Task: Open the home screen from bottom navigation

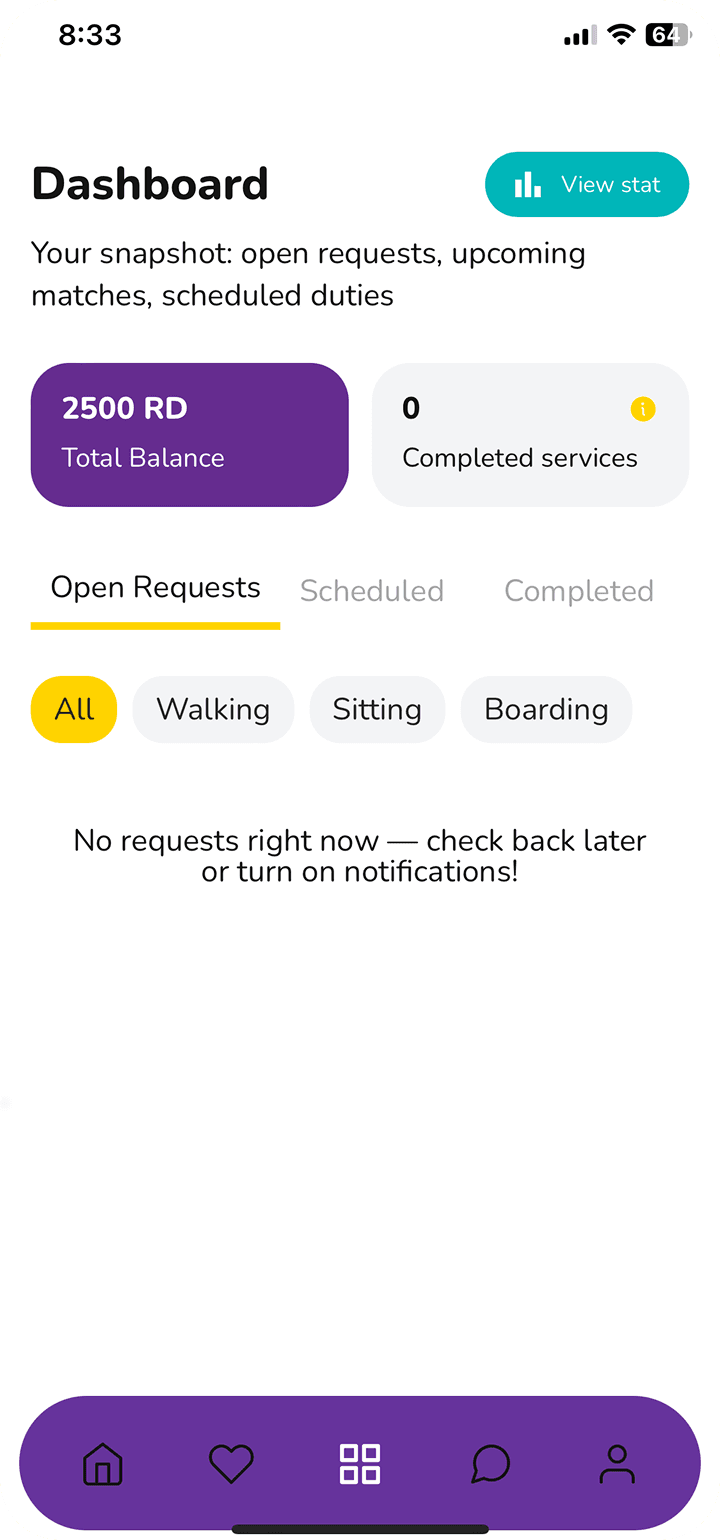Action: [102, 1463]
